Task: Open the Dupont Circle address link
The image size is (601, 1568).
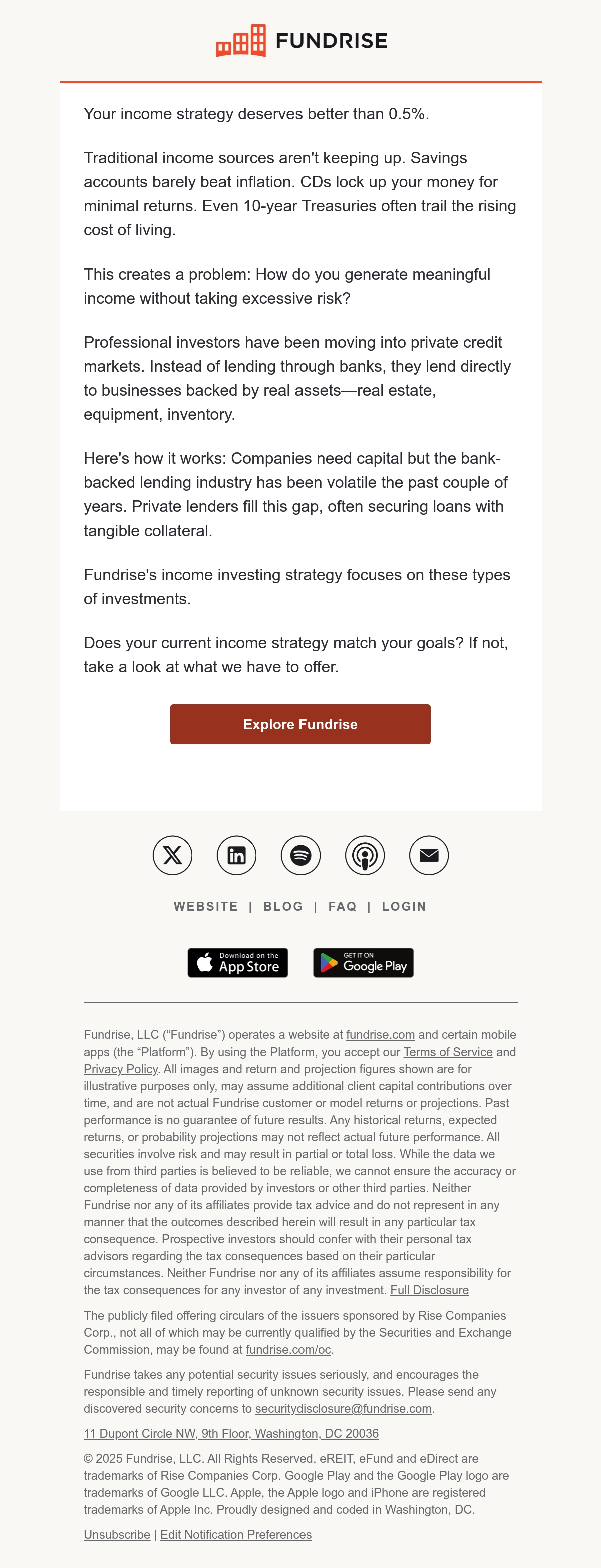Action: 231,1433
